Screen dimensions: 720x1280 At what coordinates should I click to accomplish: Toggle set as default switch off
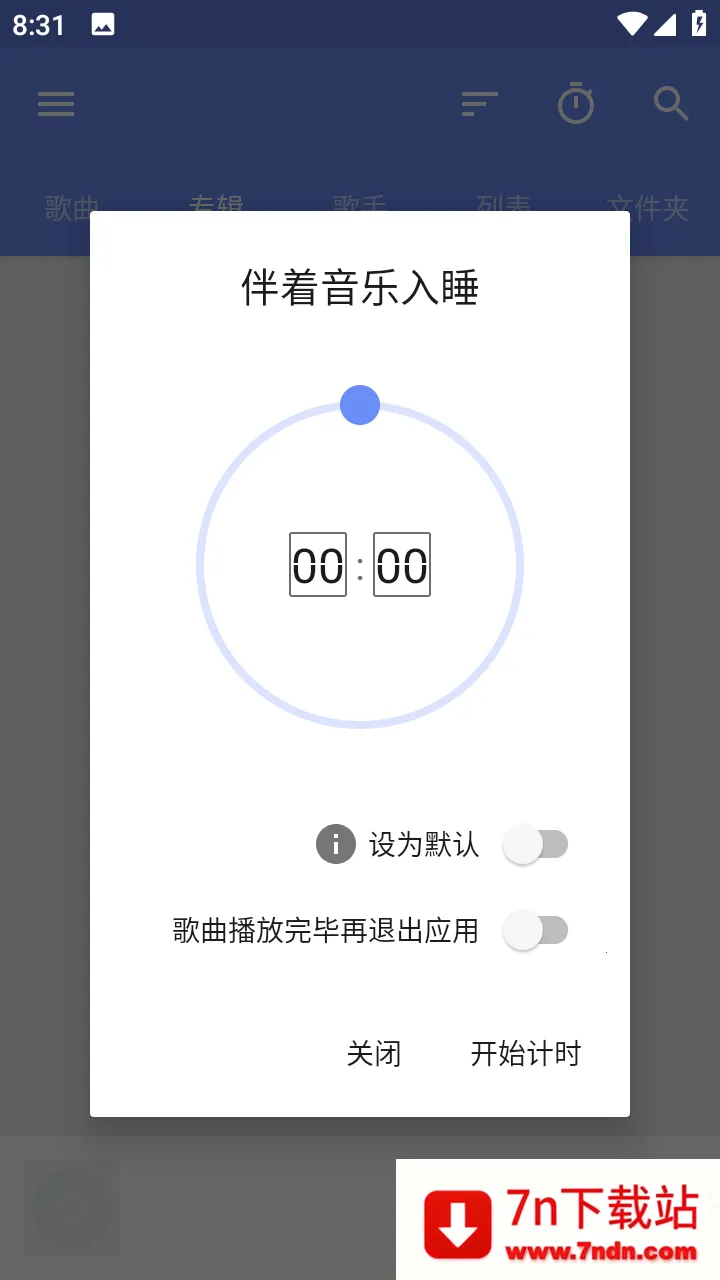[x=537, y=844]
